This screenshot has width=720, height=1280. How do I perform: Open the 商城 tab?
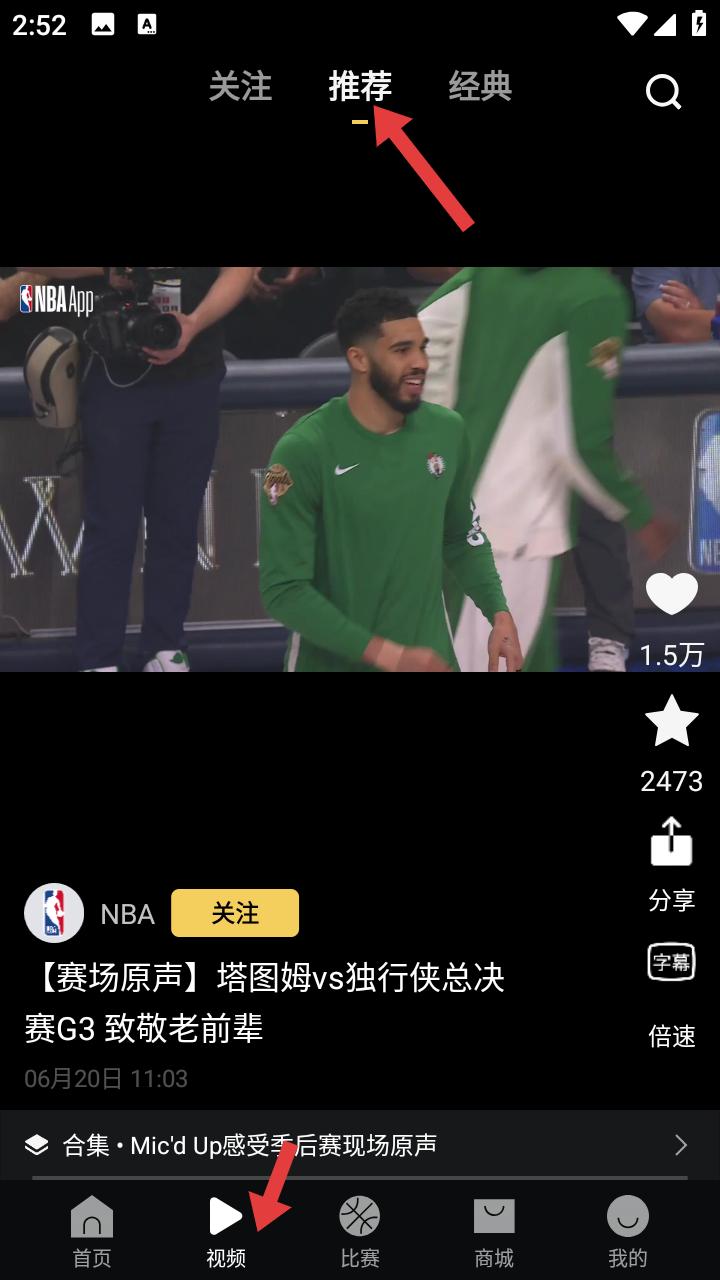pyautogui.click(x=494, y=1232)
